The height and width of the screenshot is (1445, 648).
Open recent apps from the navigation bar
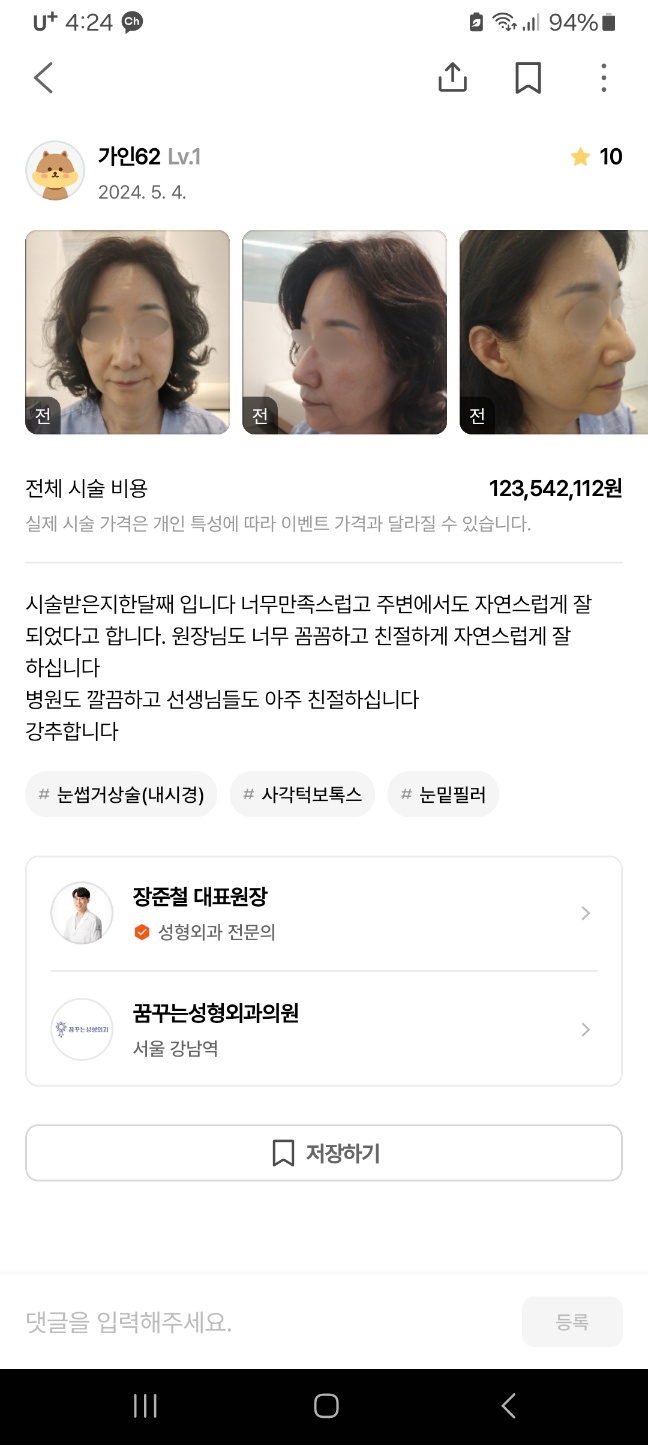point(145,1406)
